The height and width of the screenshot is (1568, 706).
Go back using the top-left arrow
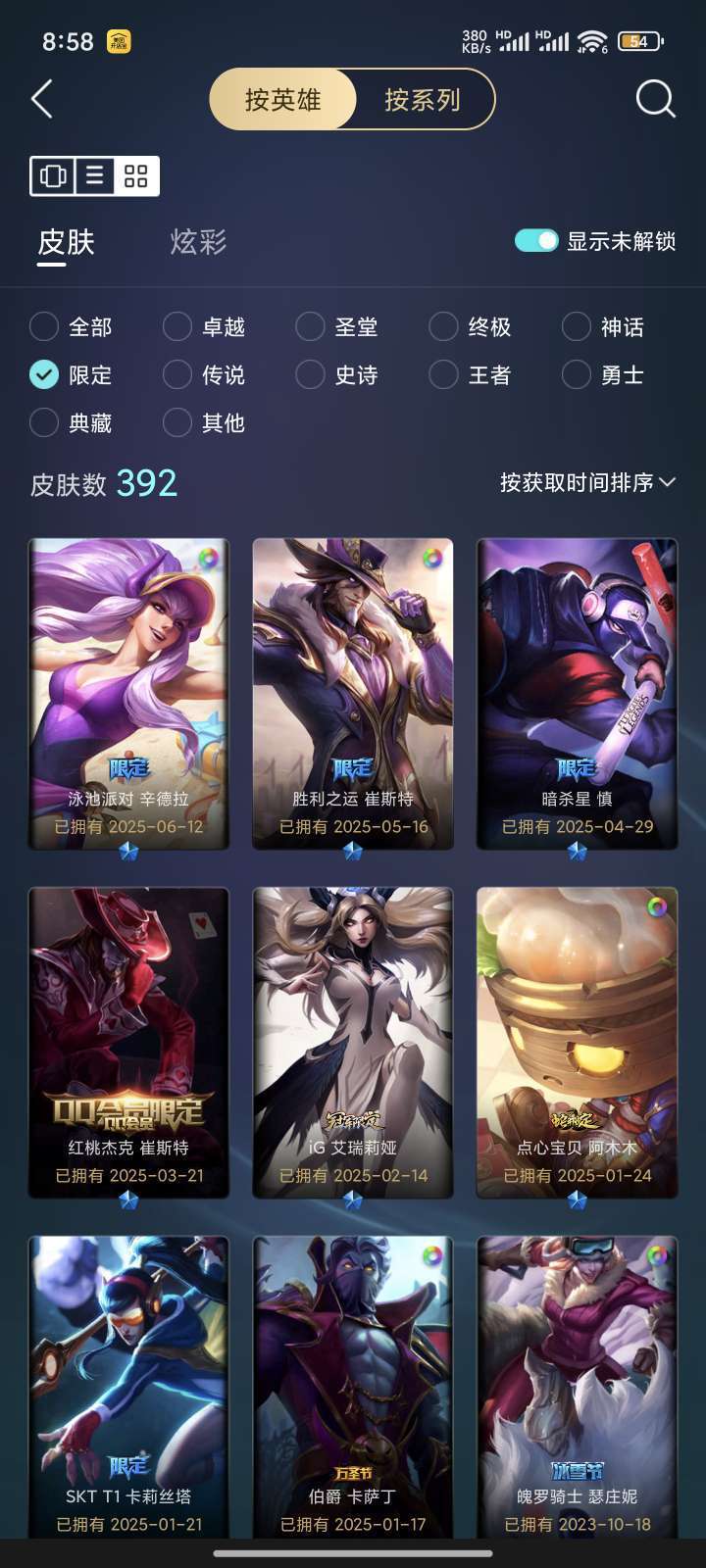[41, 99]
